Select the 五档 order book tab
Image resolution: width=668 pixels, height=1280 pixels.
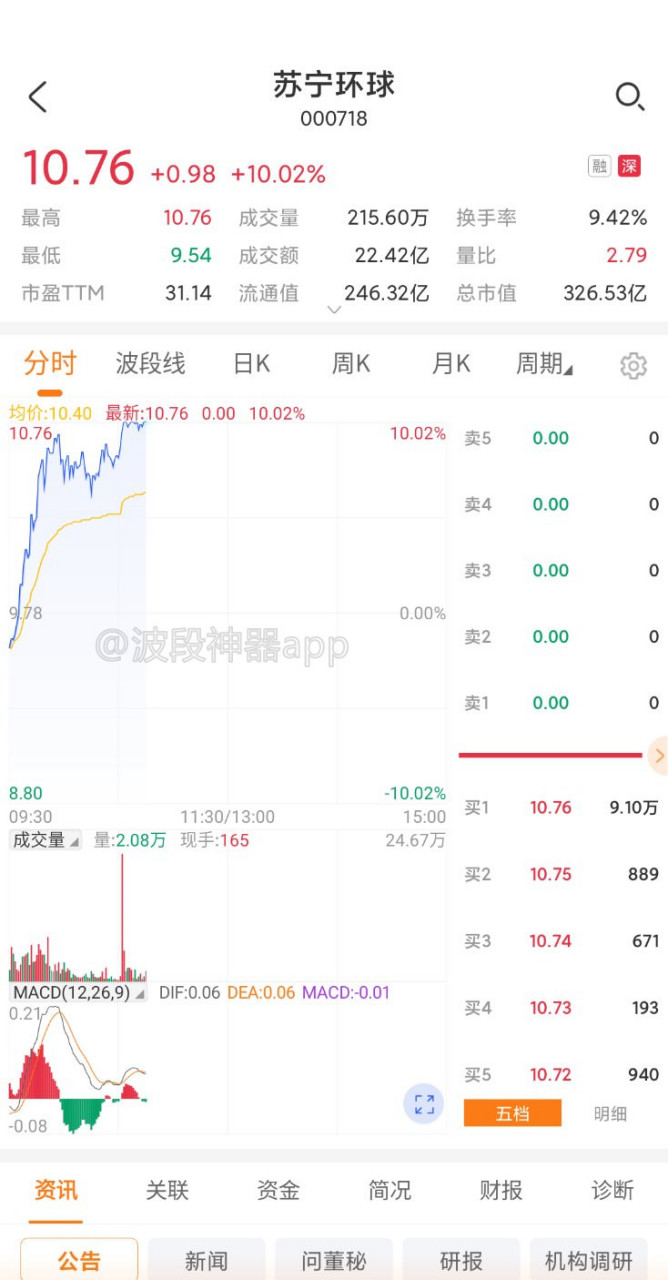point(512,1113)
